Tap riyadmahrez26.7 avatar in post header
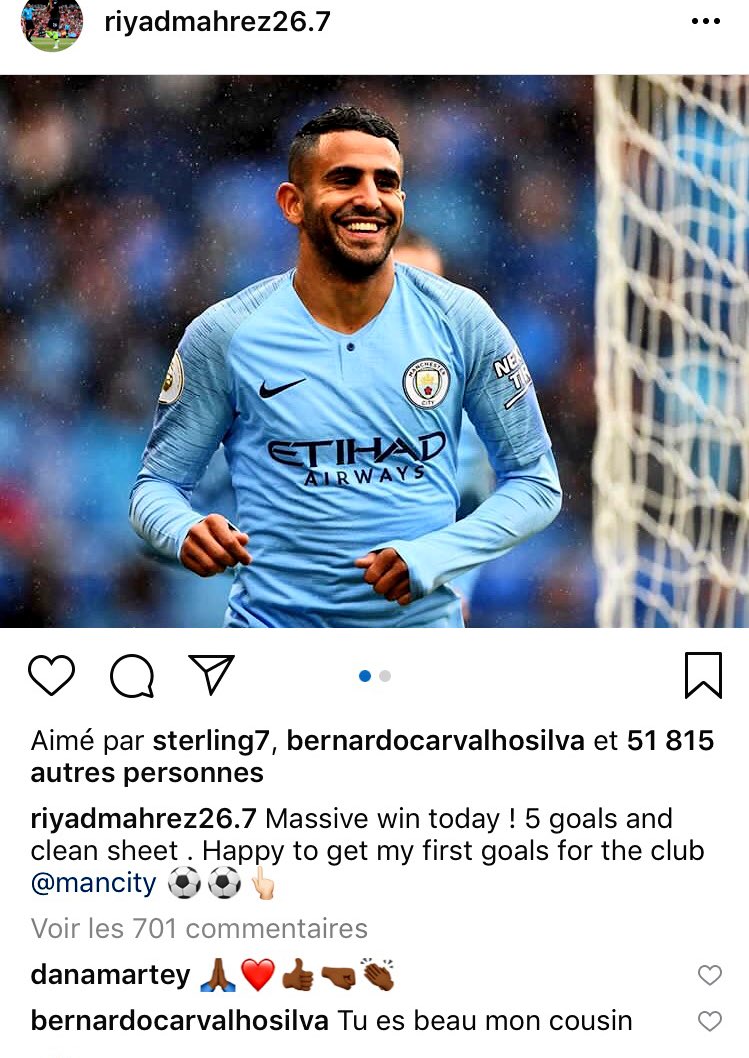Image resolution: width=749 pixels, height=1058 pixels. point(52,24)
